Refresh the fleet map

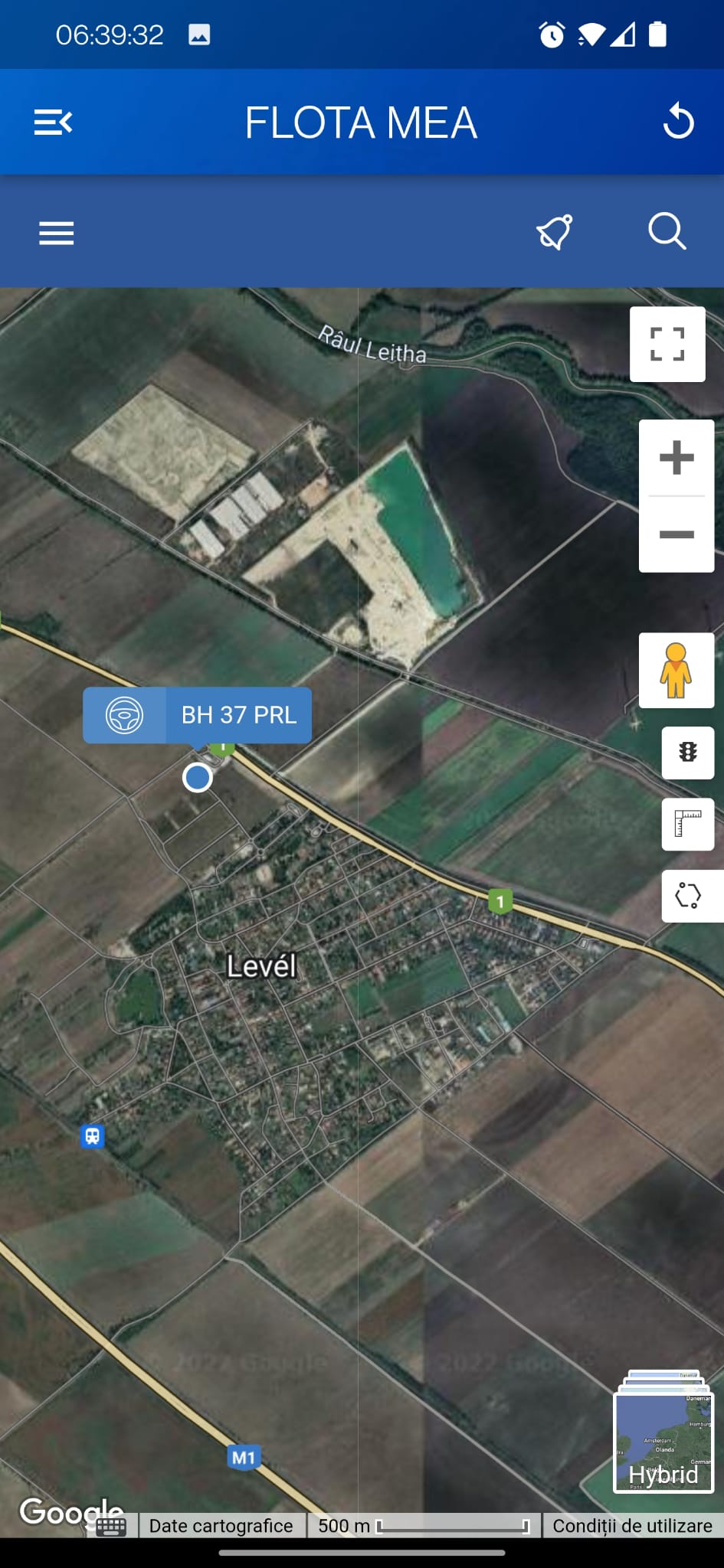[678, 122]
